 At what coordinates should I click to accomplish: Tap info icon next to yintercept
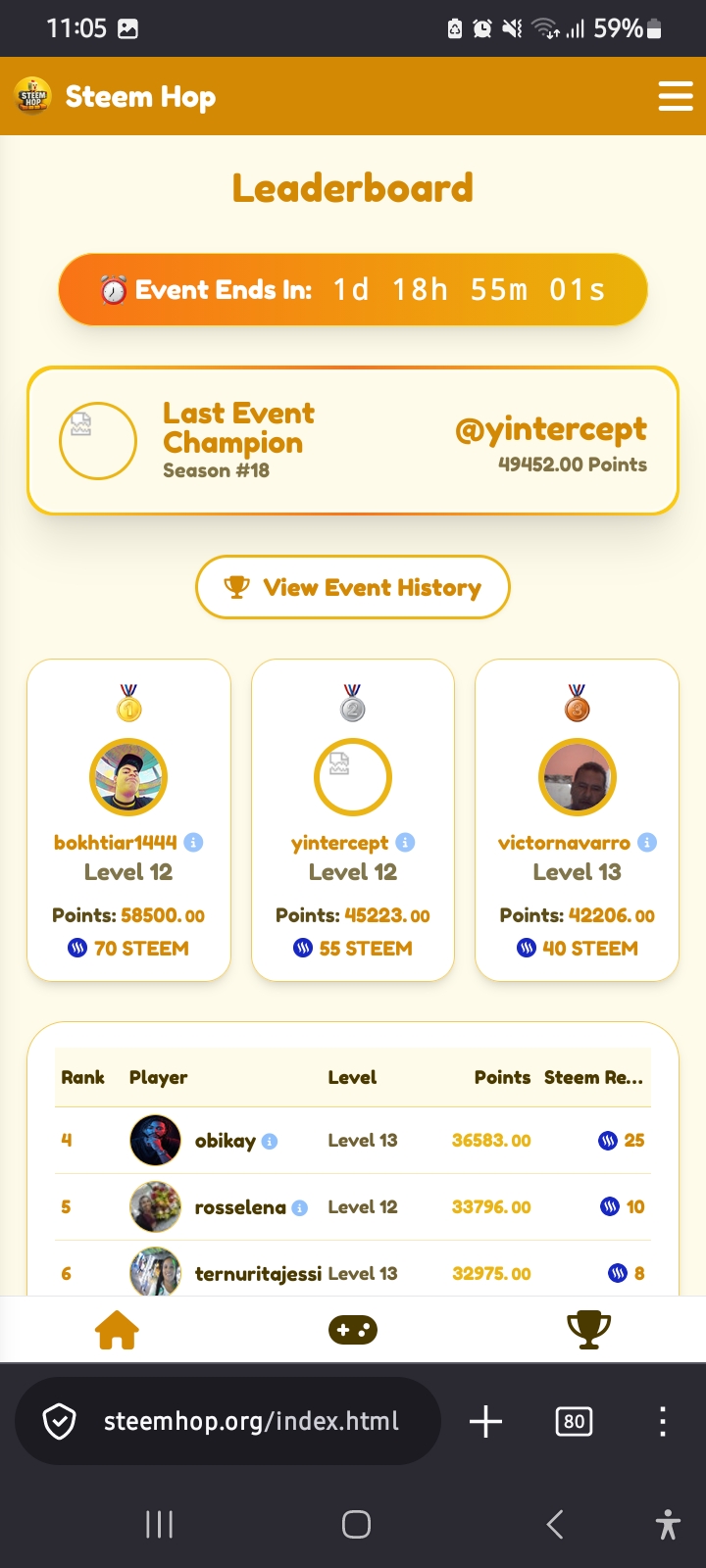tap(405, 843)
